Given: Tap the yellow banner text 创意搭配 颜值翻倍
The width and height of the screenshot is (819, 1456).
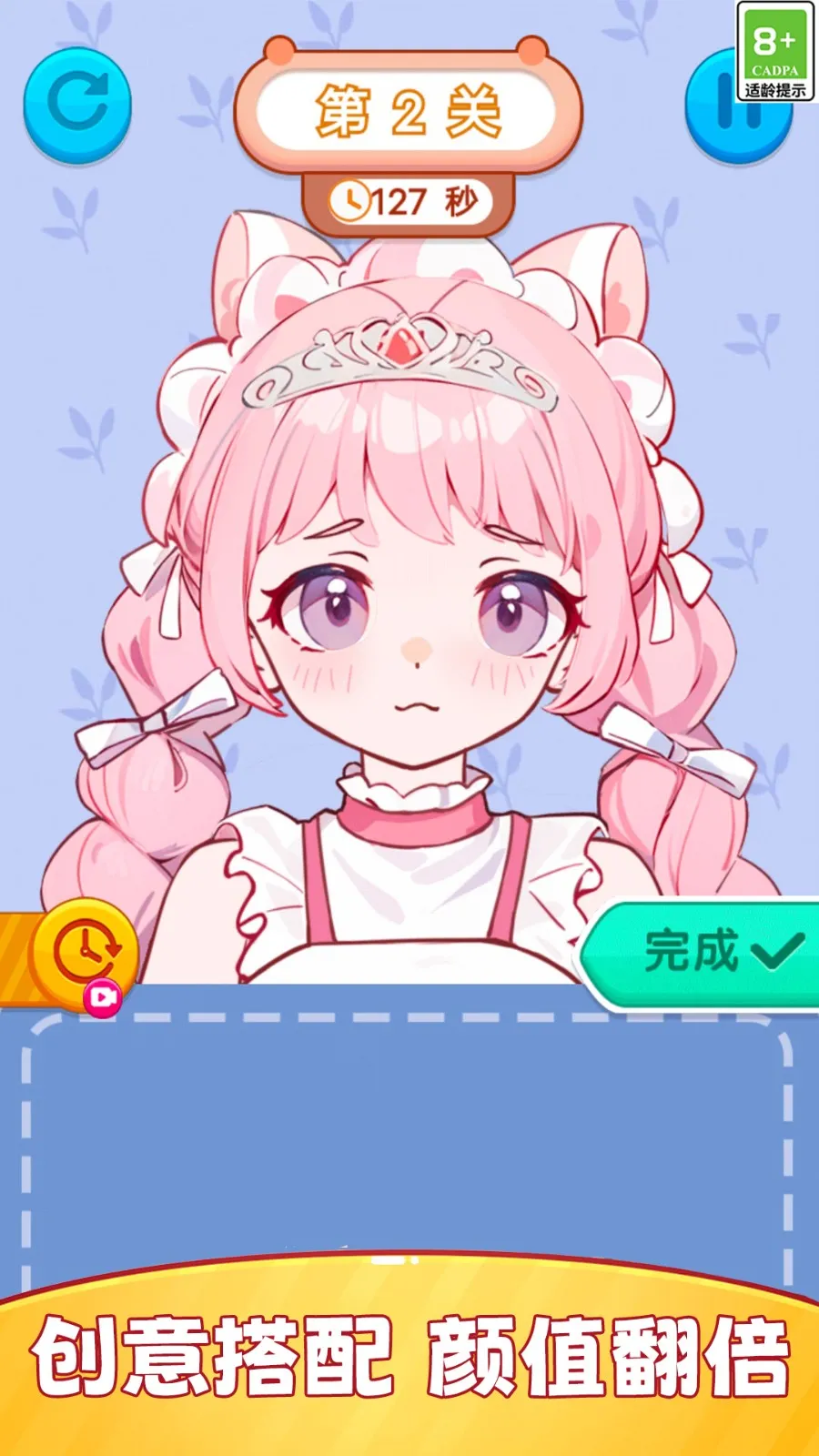Looking at the screenshot, I should click(409, 1356).
